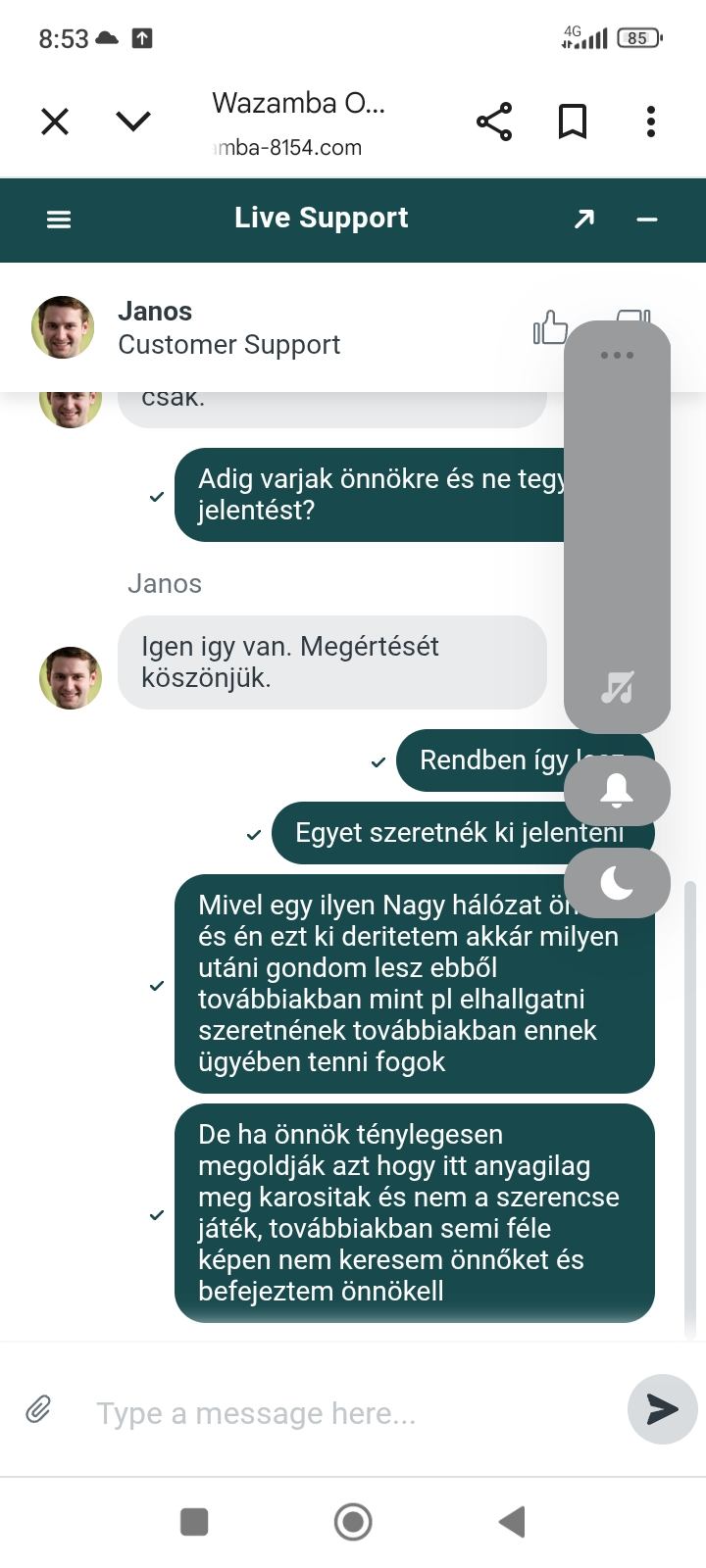
Task: Send the chat message
Action: (662, 1410)
